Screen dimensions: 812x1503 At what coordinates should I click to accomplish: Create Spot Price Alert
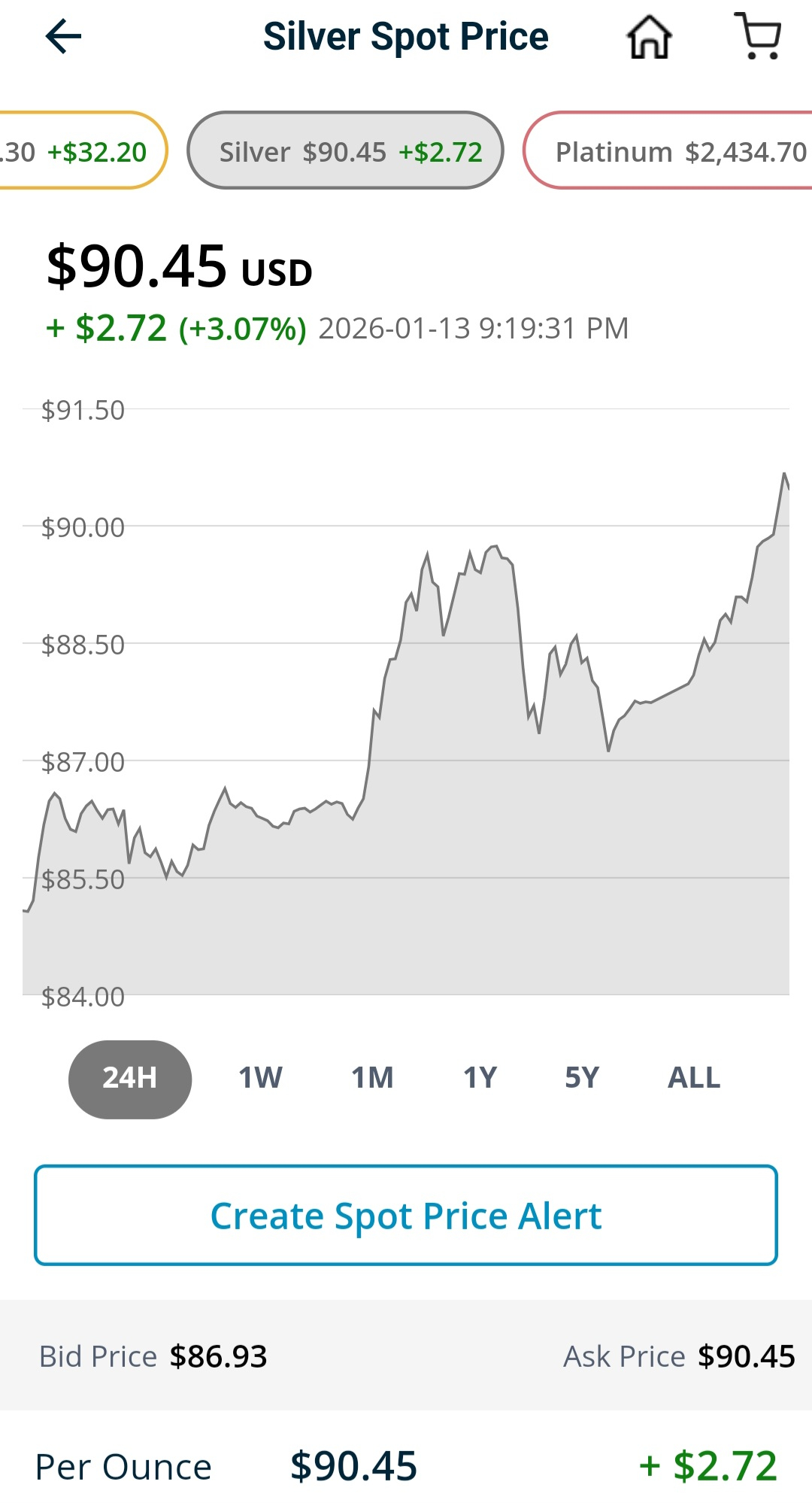pos(406,1215)
